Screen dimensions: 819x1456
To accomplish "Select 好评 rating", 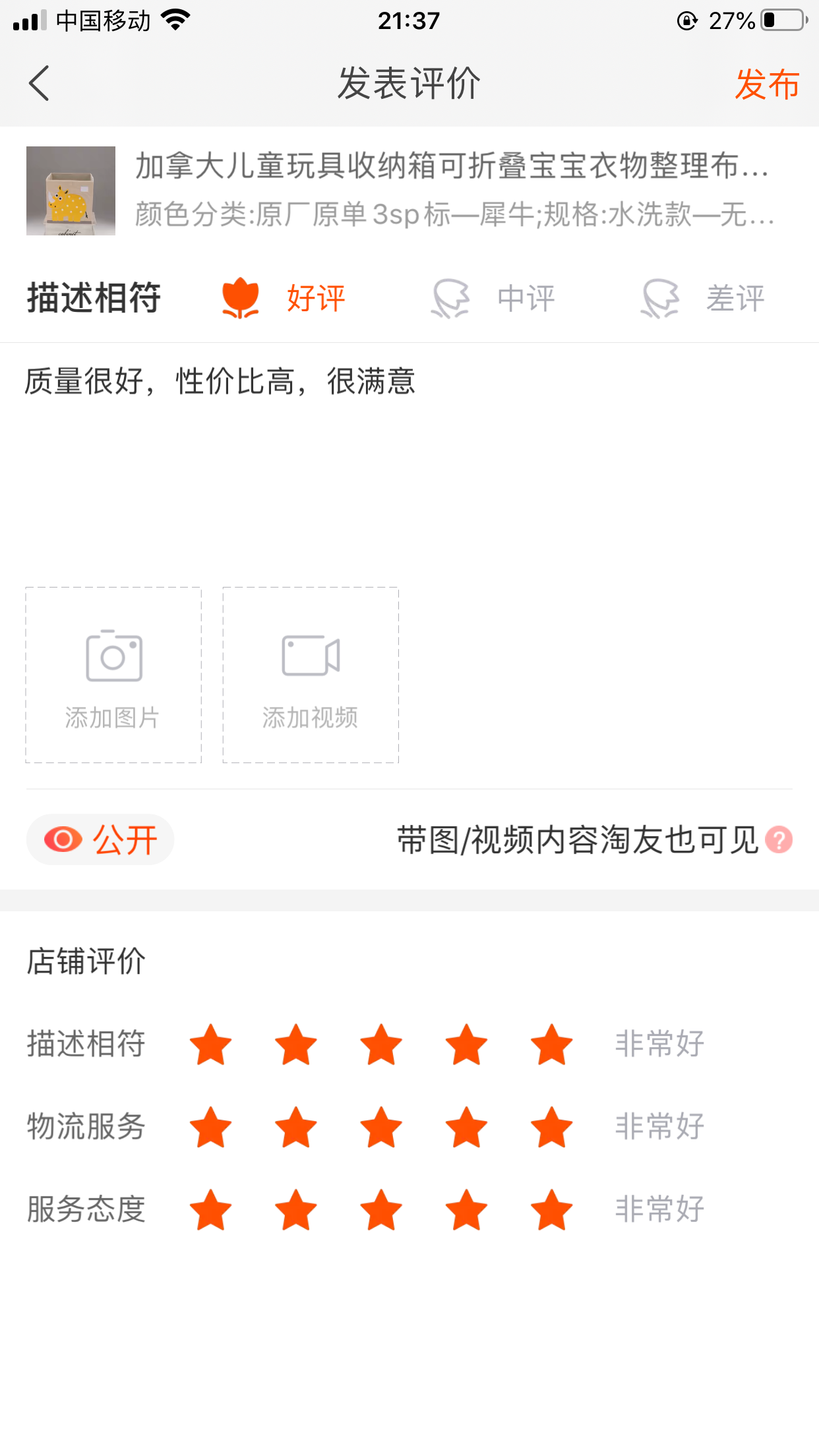I will [x=284, y=299].
